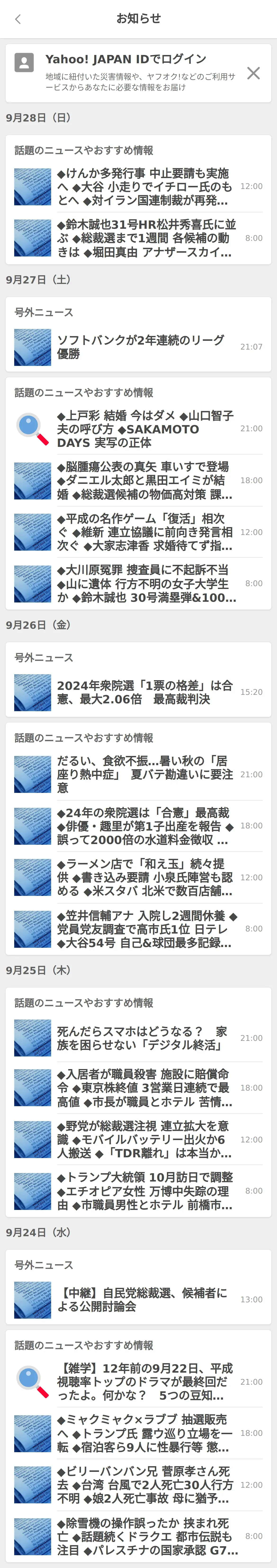
Task: Go back from the お知らせ screen
Action: [18, 19]
